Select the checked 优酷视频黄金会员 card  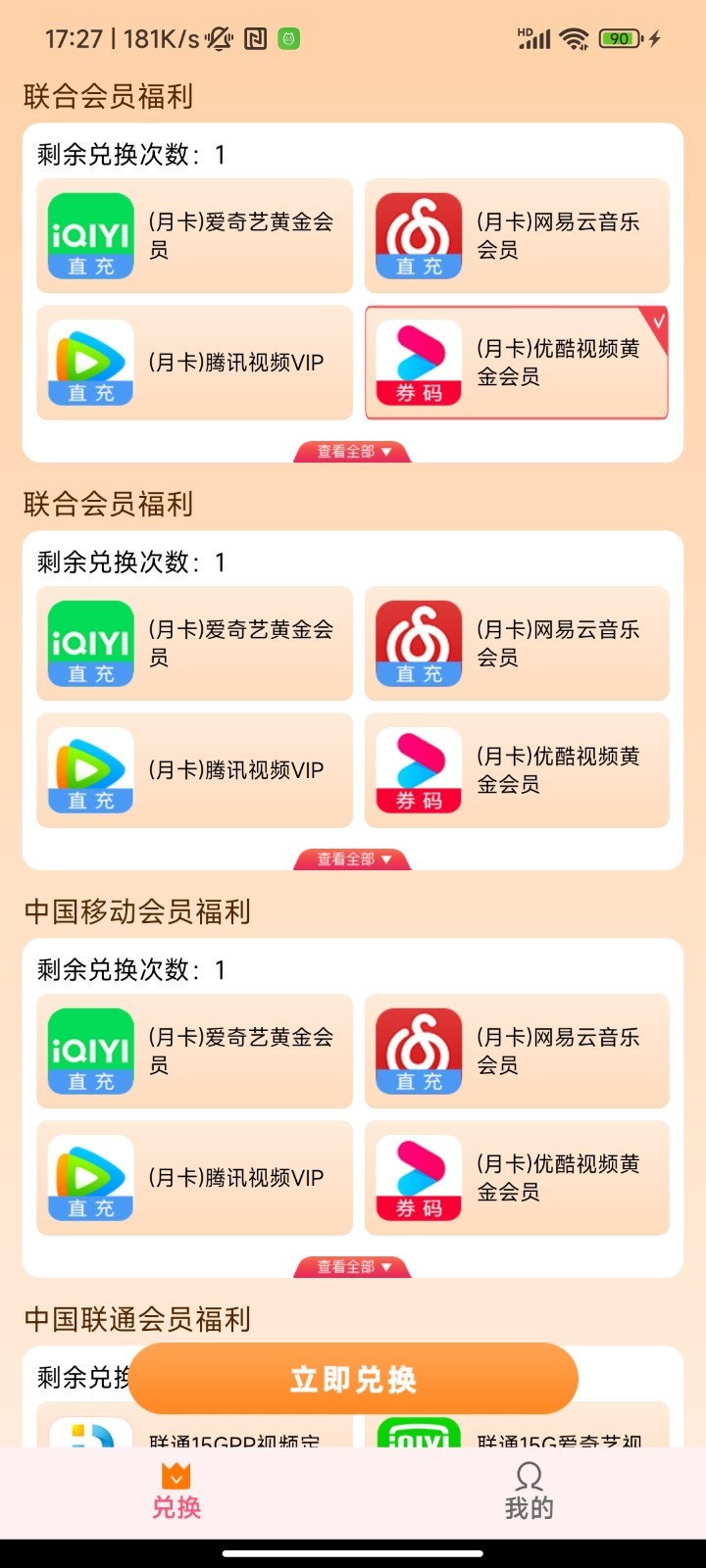[x=517, y=363]
